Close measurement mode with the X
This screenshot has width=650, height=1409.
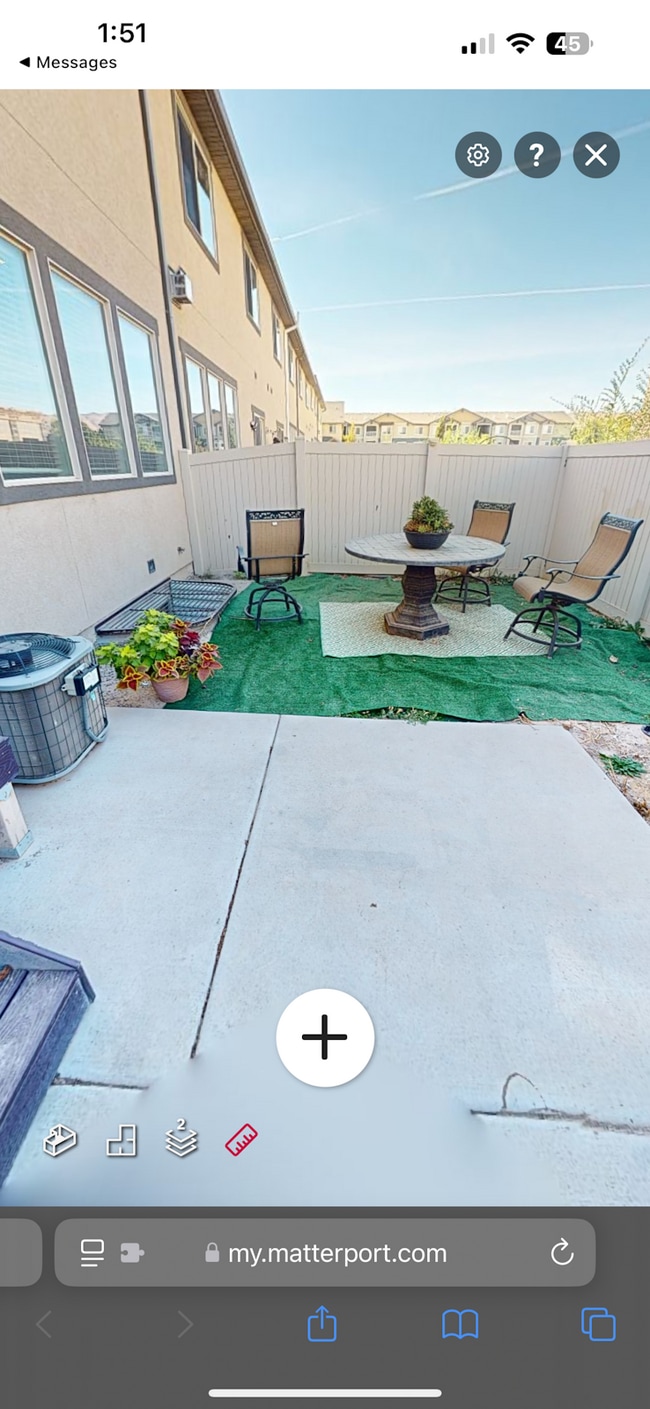pos(596,155)
